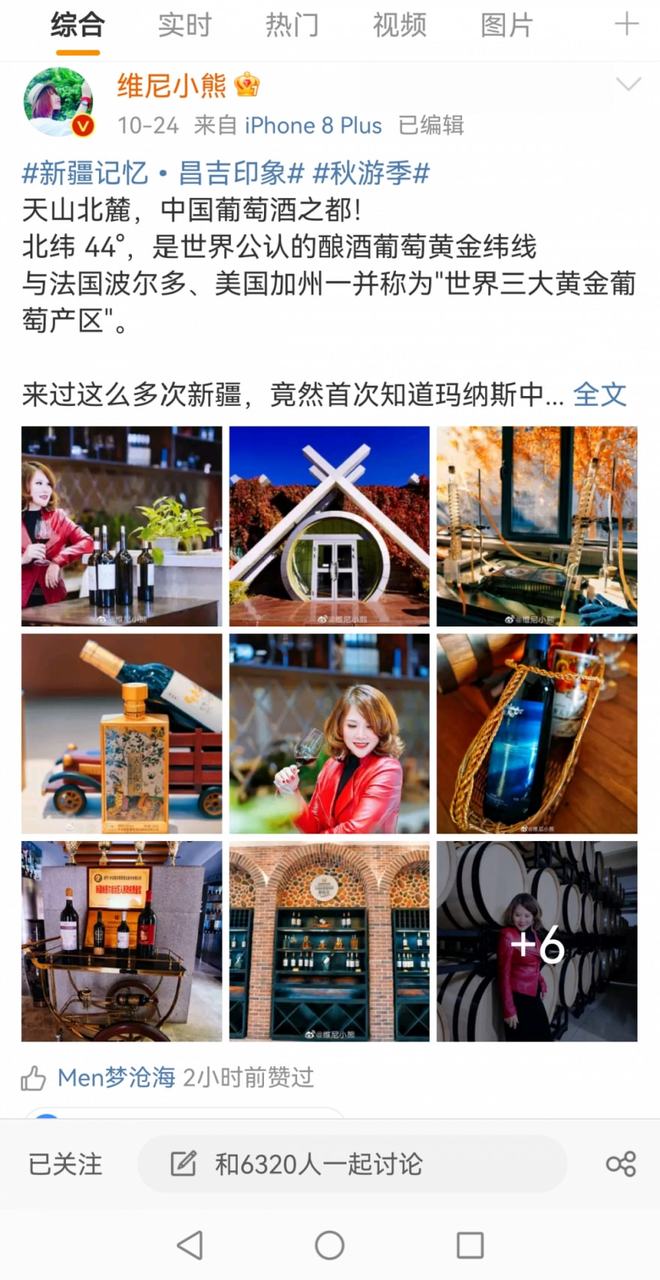This screenshot has height=1280, width=660.
Task: Open the X-shaped building photo
Action: point(329,526)
